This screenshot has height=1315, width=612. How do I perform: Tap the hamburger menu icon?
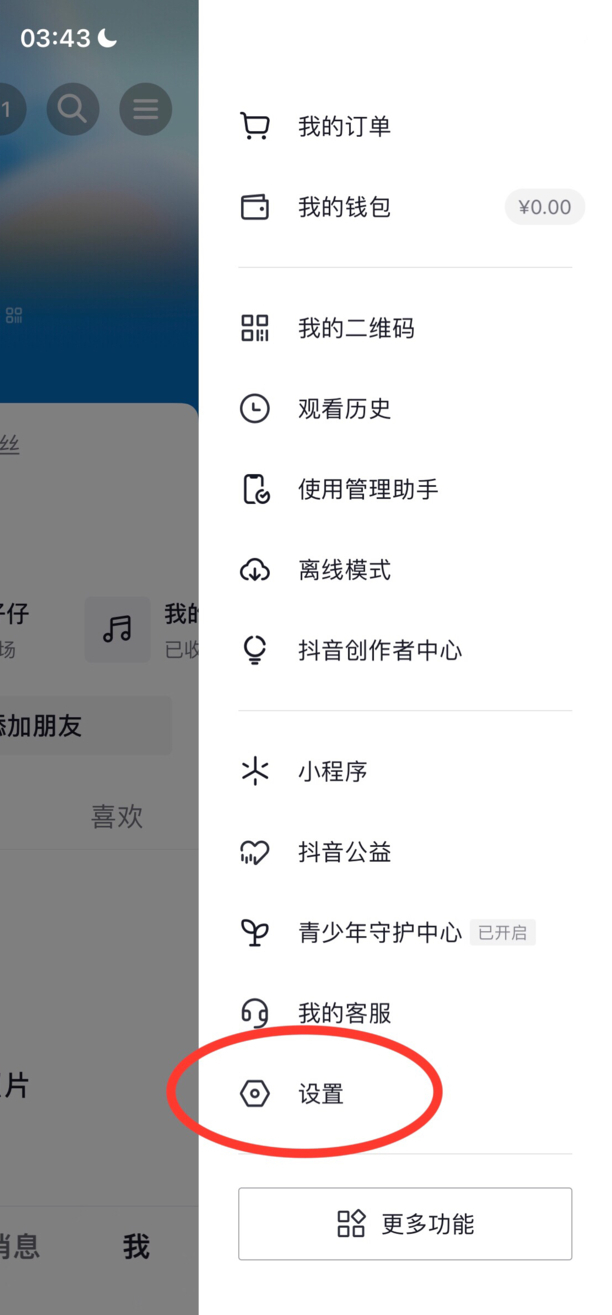pos(146,108)
